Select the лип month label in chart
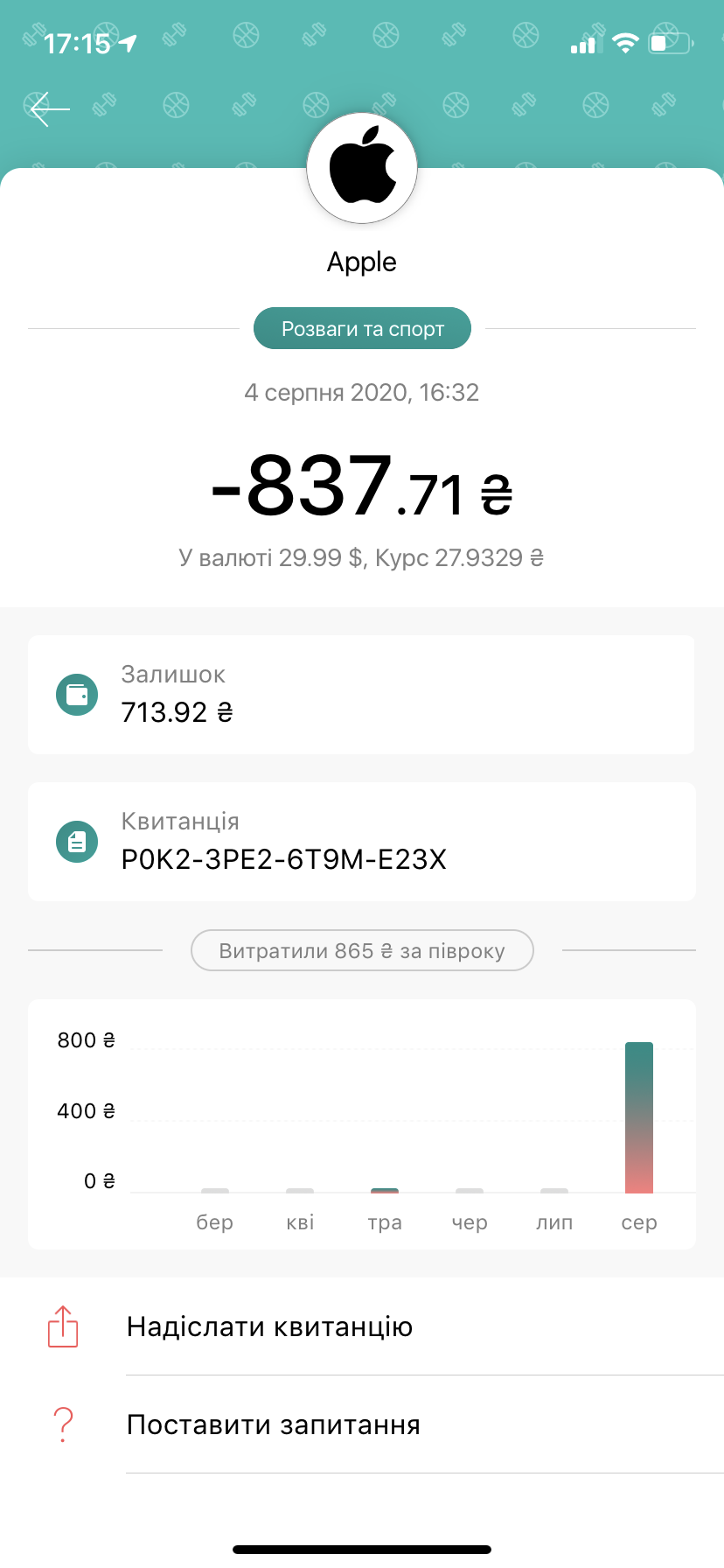Image resolution: width=724 pixels, height=1568 pixels. click(553, 1221)
